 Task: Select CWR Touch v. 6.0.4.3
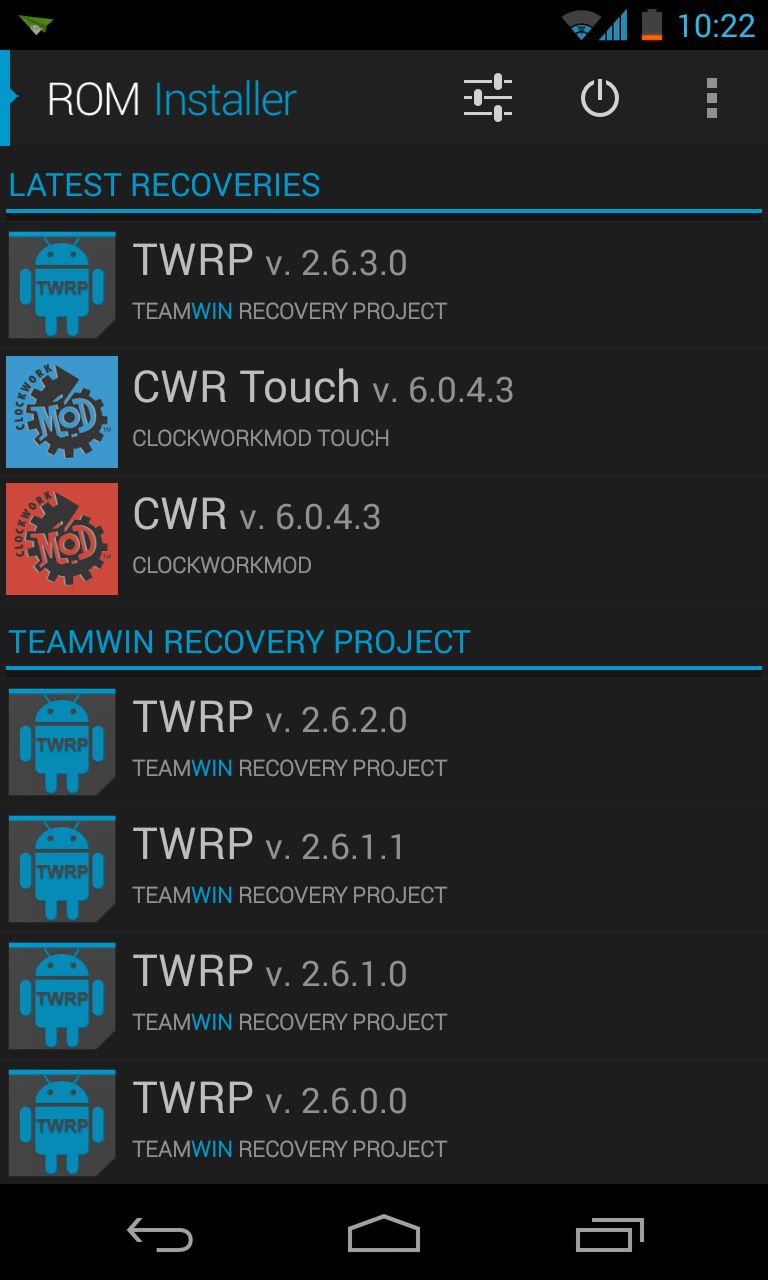pyautogui.click(x=384, y=412)
